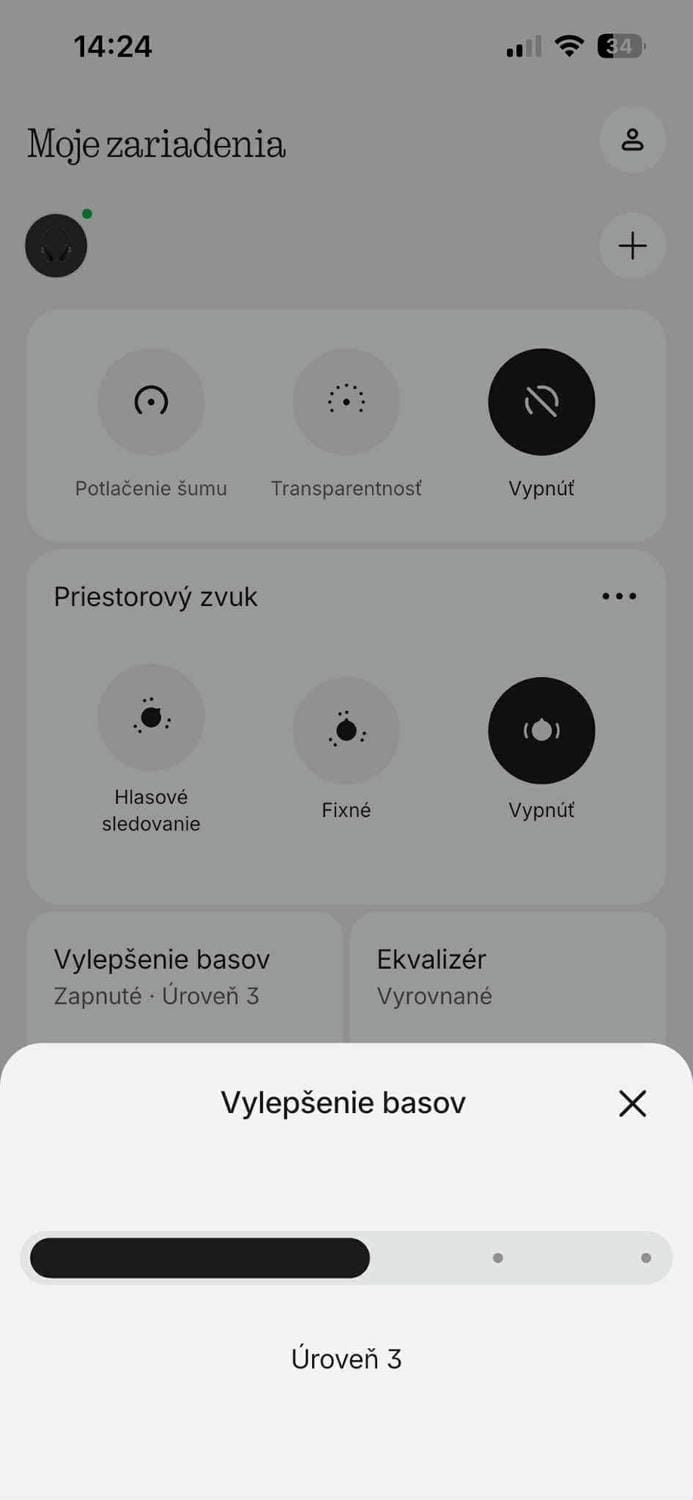Open the Ekvalizér card
The image size is (693, 1500).
tap(507, 976)
